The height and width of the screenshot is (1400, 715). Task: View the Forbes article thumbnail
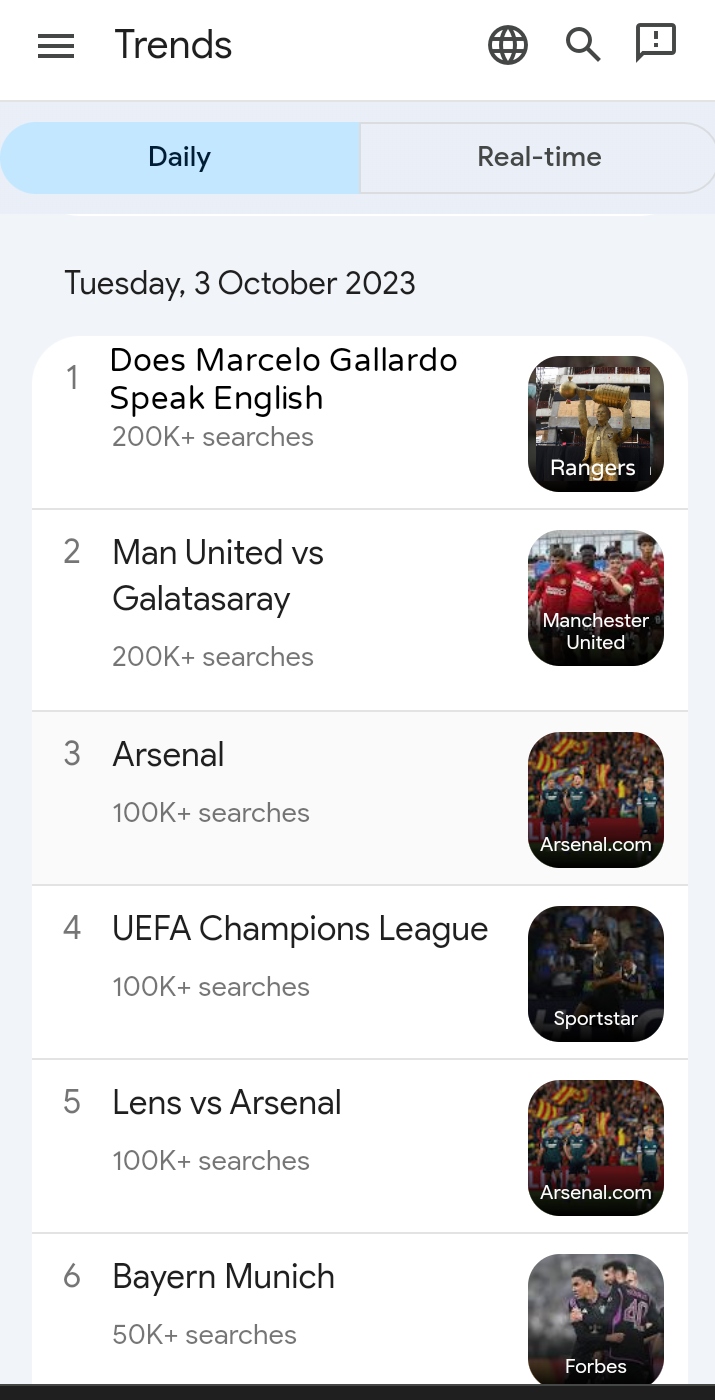[x=595, y=1318]
